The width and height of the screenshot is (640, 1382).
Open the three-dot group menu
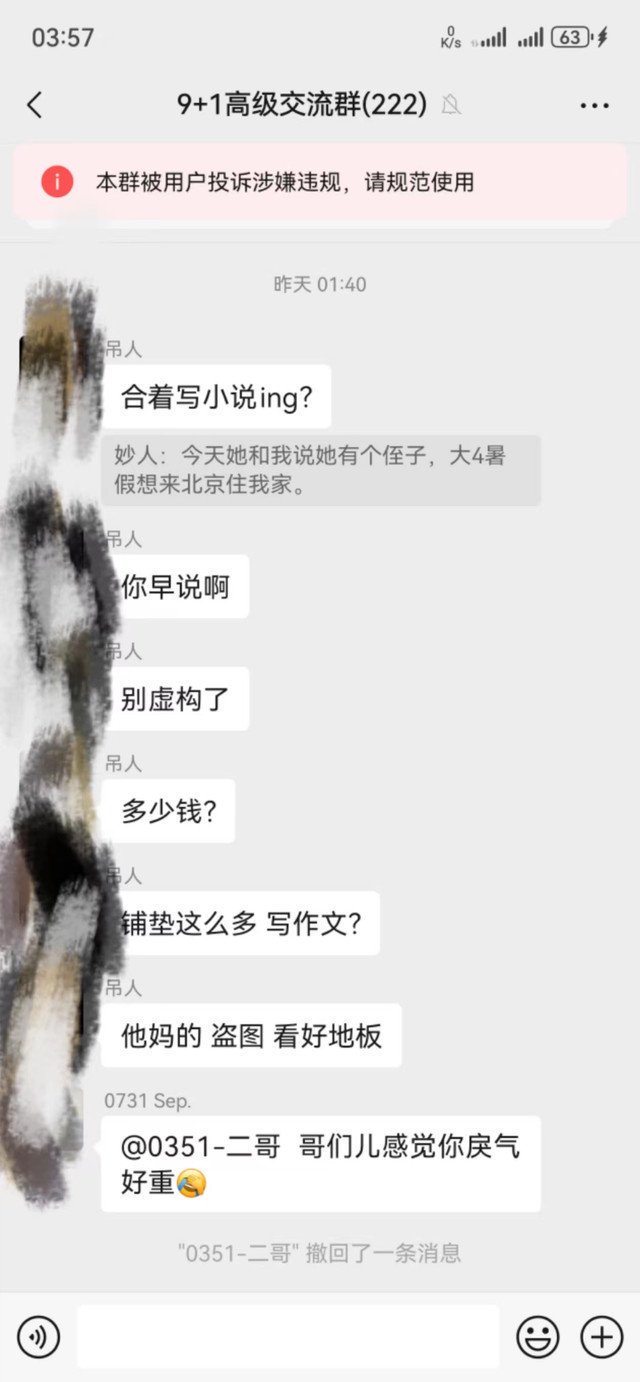coord(594,105)
